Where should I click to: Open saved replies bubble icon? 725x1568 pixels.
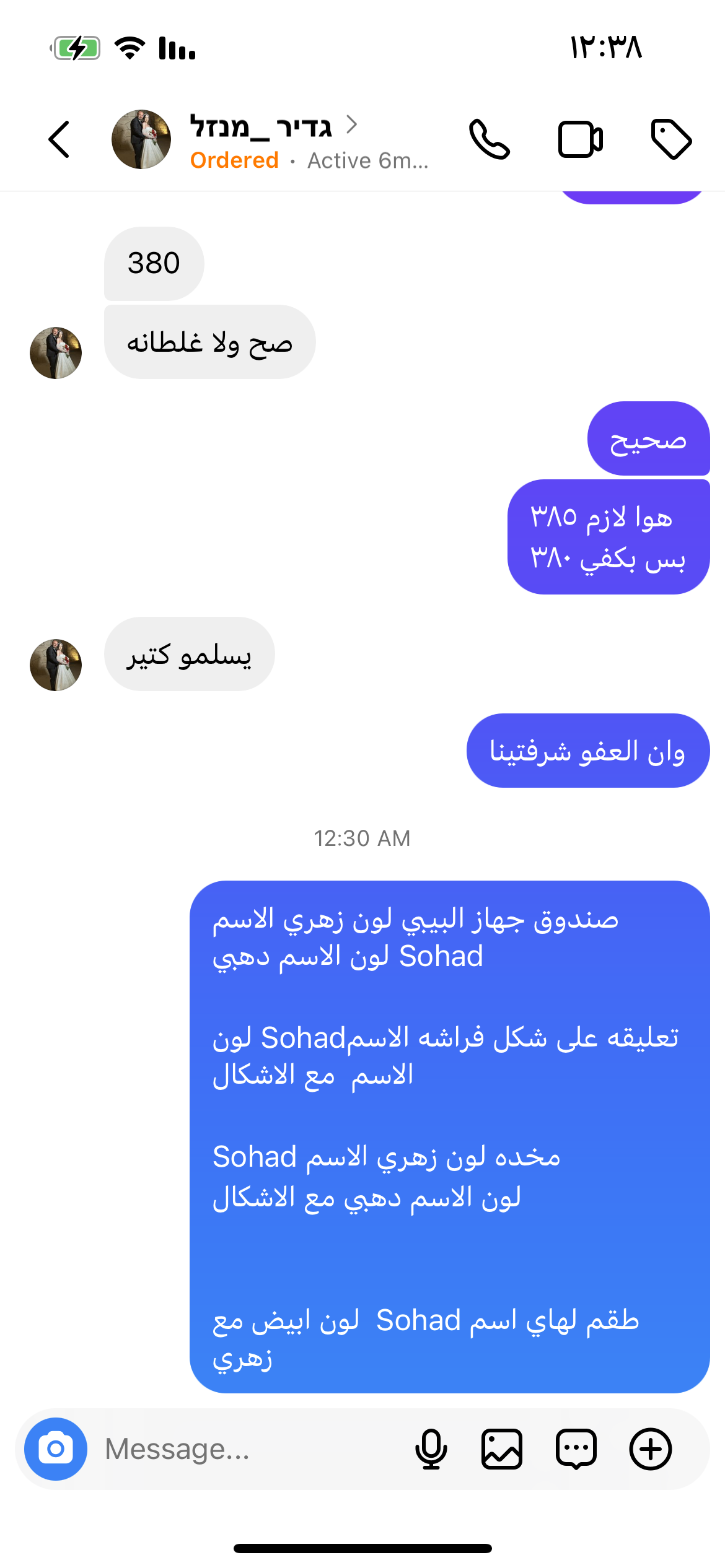coord(576,1448)
